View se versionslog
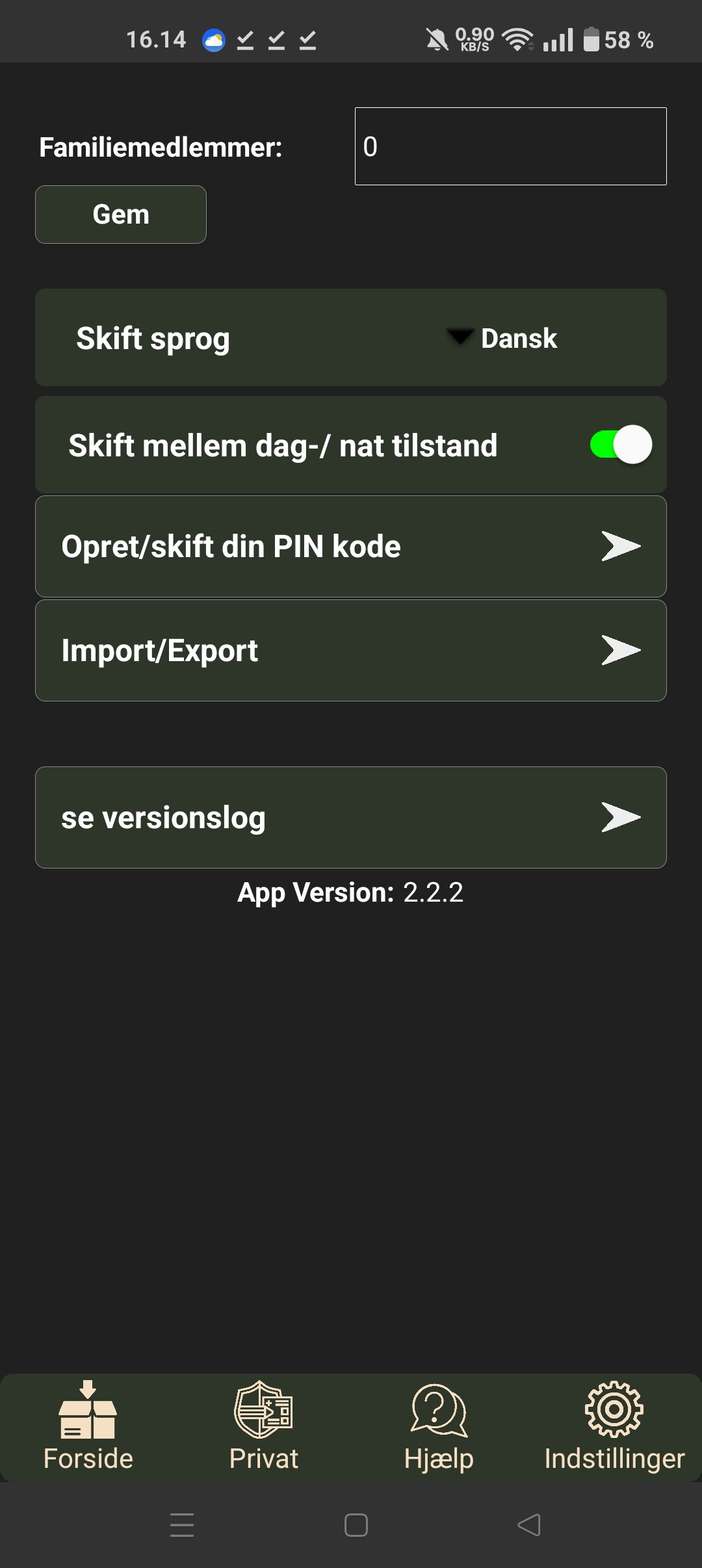The height and width of the screenshot is (1568, 702). 351,817
